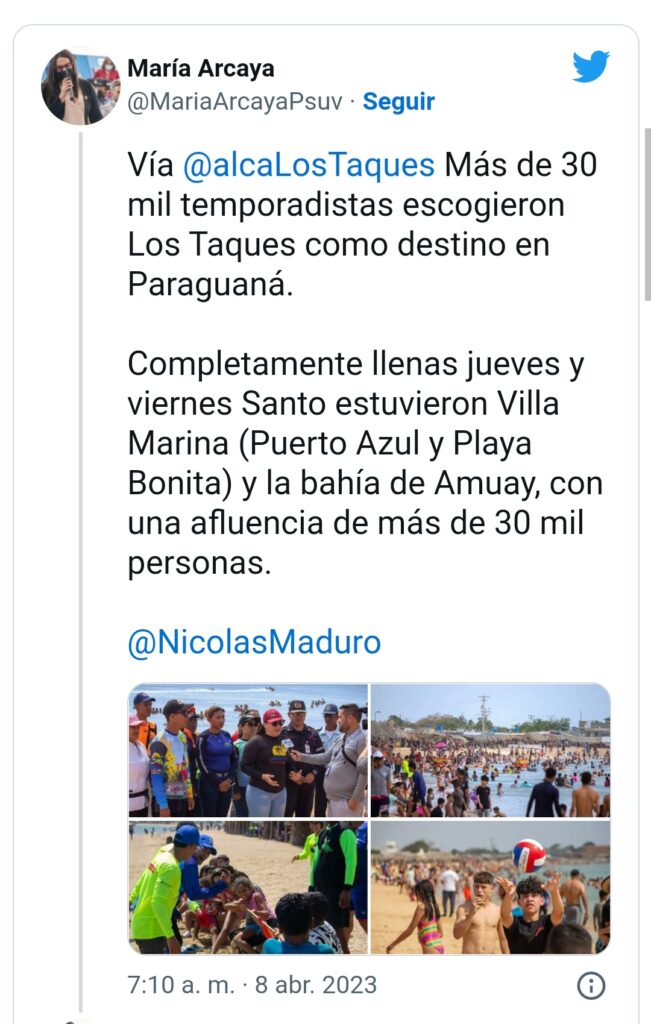This screenshot has height=1024, width=651.
Task: View the beach volleyball photo
Action: pos(490,887)
